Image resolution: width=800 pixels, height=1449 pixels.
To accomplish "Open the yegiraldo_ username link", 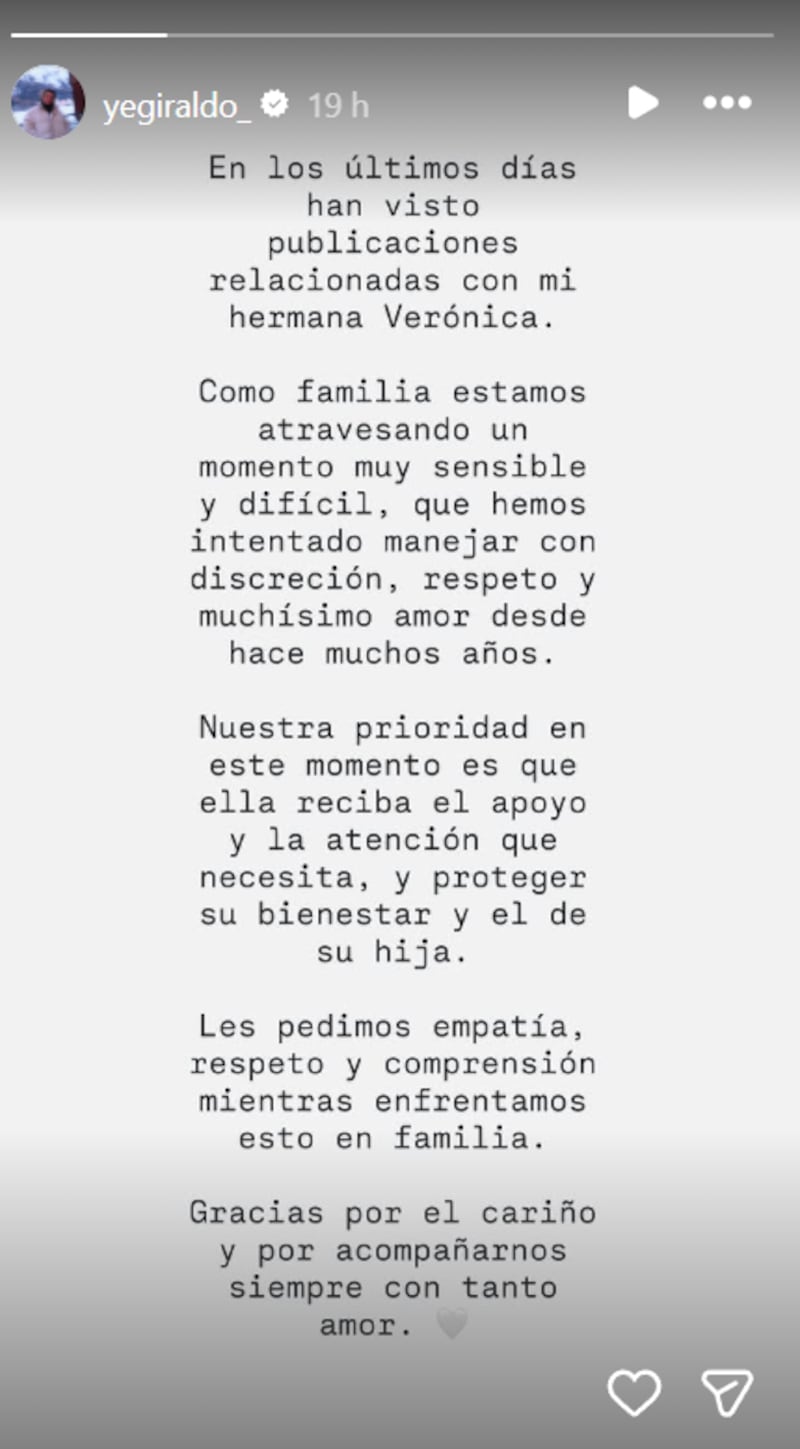I will point(176,104).
